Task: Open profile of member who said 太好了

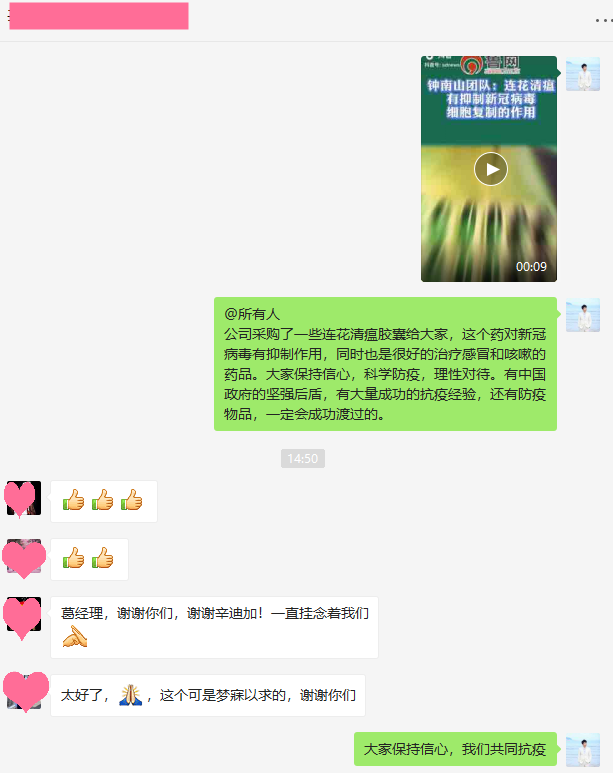Action: (24, 691)
